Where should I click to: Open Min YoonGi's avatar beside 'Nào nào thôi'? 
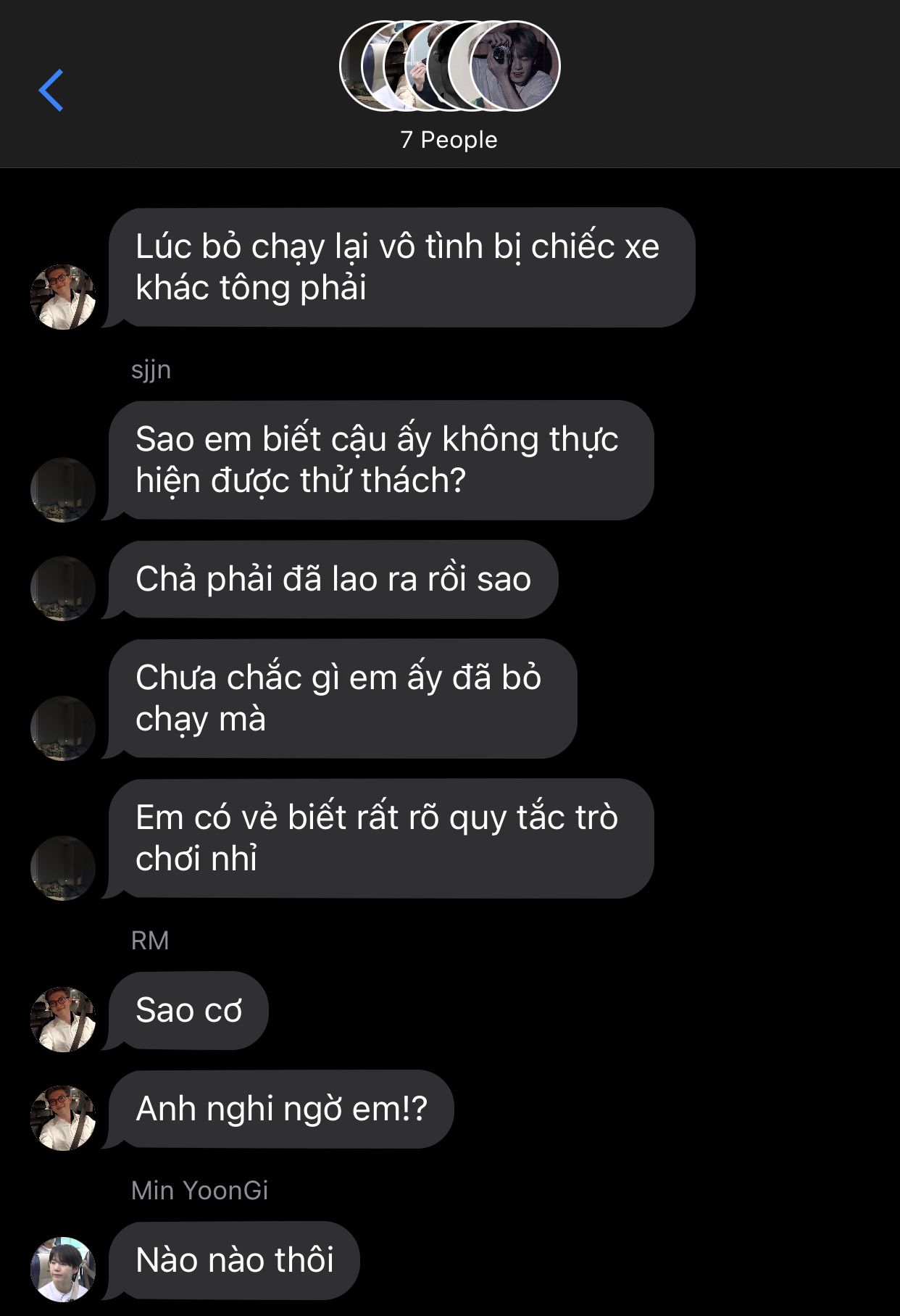coord(63,1269)
